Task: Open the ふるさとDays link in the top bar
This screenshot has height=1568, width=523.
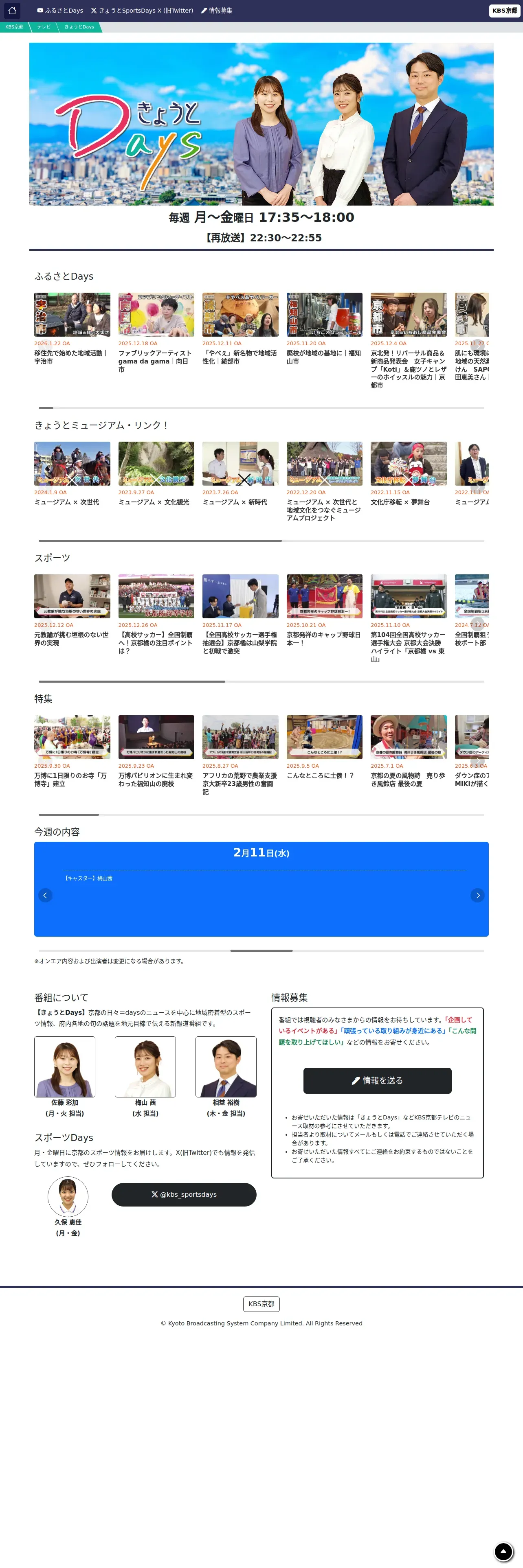Action: (x=59, y=10)
